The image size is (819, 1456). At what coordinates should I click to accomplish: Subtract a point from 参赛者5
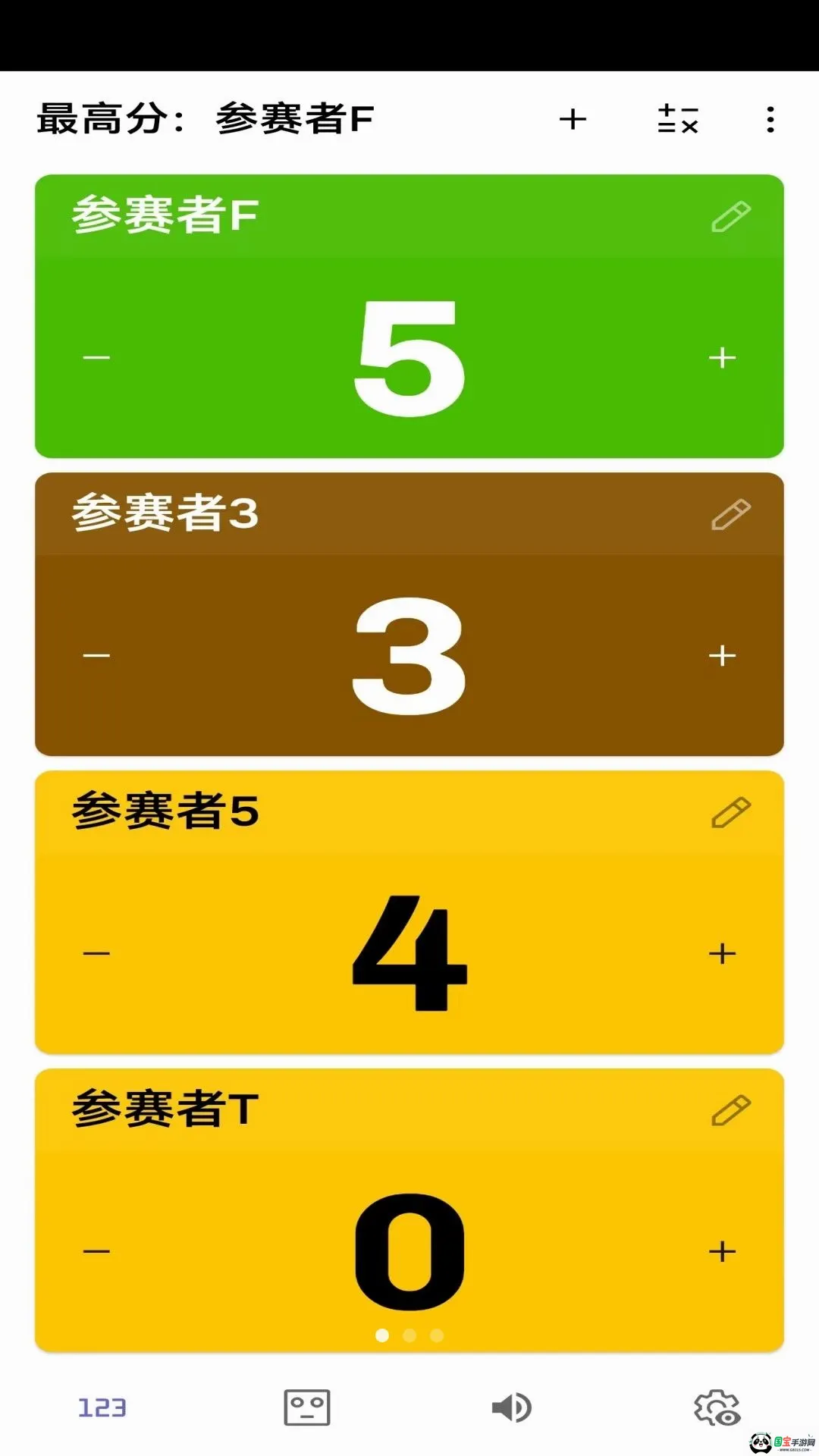coord(96,953)
